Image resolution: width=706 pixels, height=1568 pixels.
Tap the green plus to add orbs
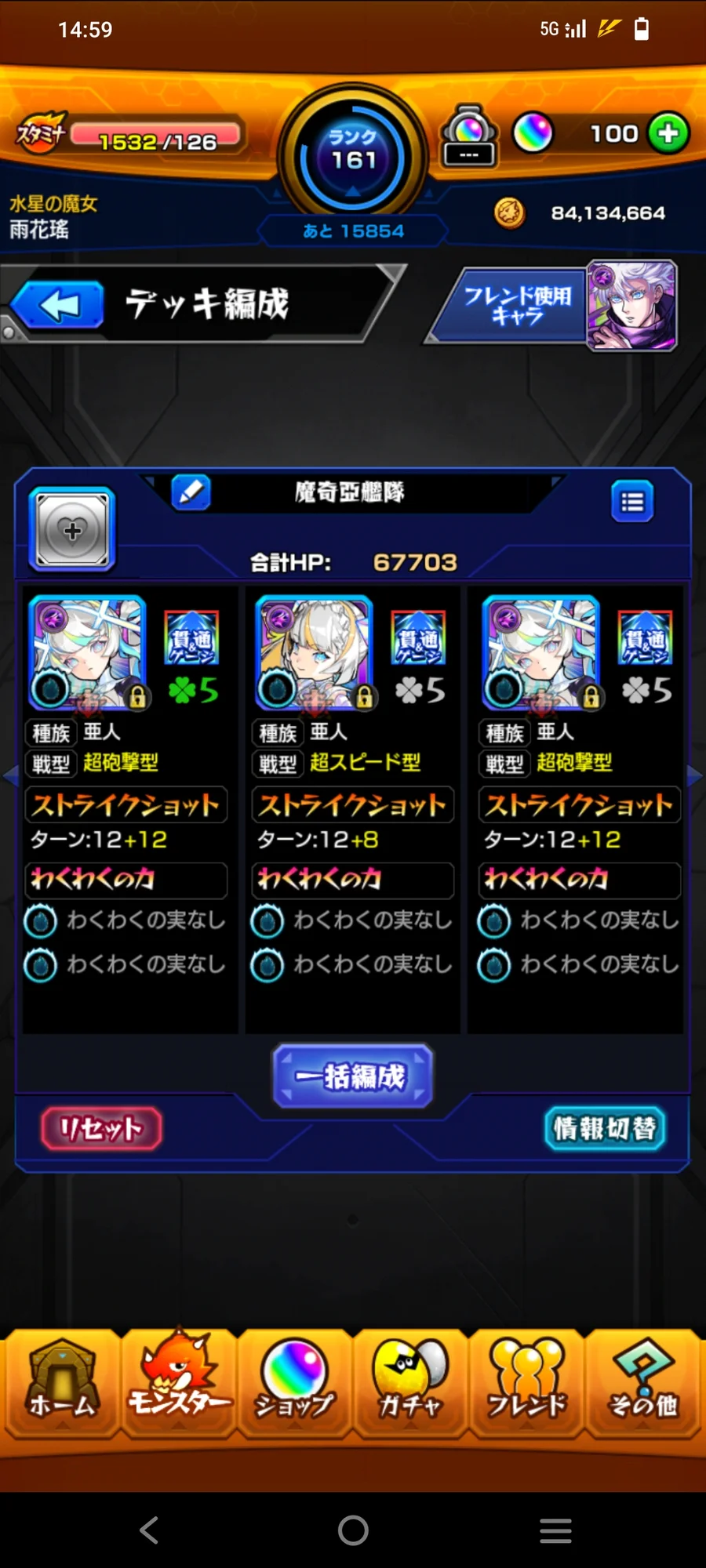(668, 133)
